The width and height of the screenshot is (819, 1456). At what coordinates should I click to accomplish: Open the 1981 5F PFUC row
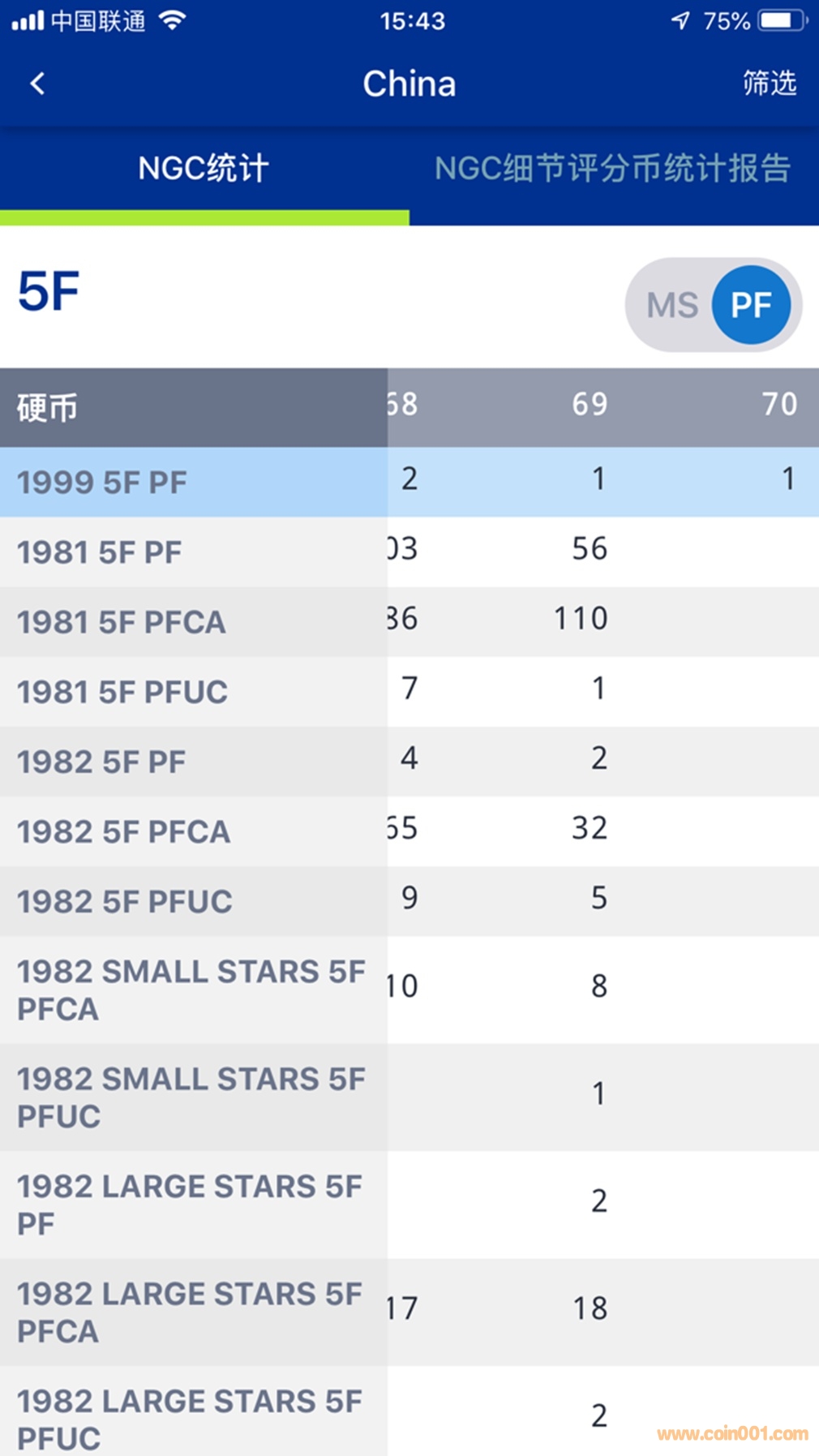122,692
